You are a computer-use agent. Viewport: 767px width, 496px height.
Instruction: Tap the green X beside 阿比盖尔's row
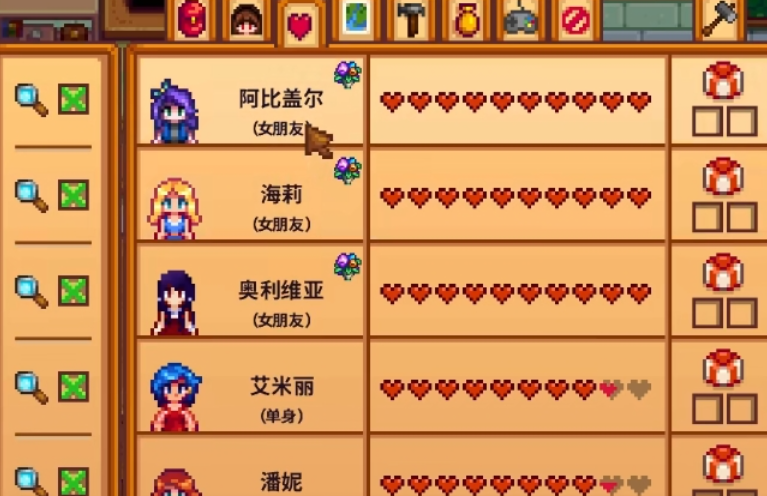(73, 99)
